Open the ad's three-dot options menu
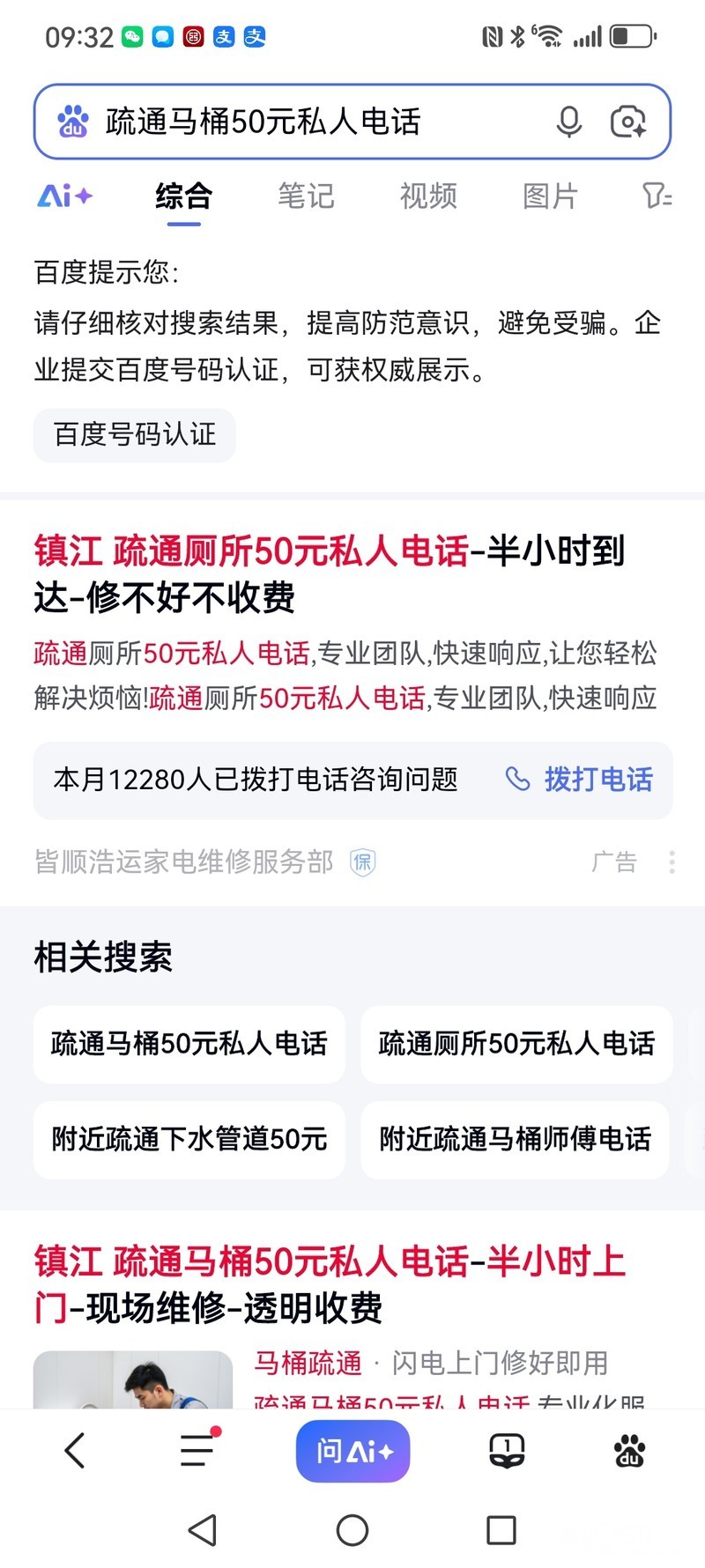705x1568 pixels. [672, 862]
